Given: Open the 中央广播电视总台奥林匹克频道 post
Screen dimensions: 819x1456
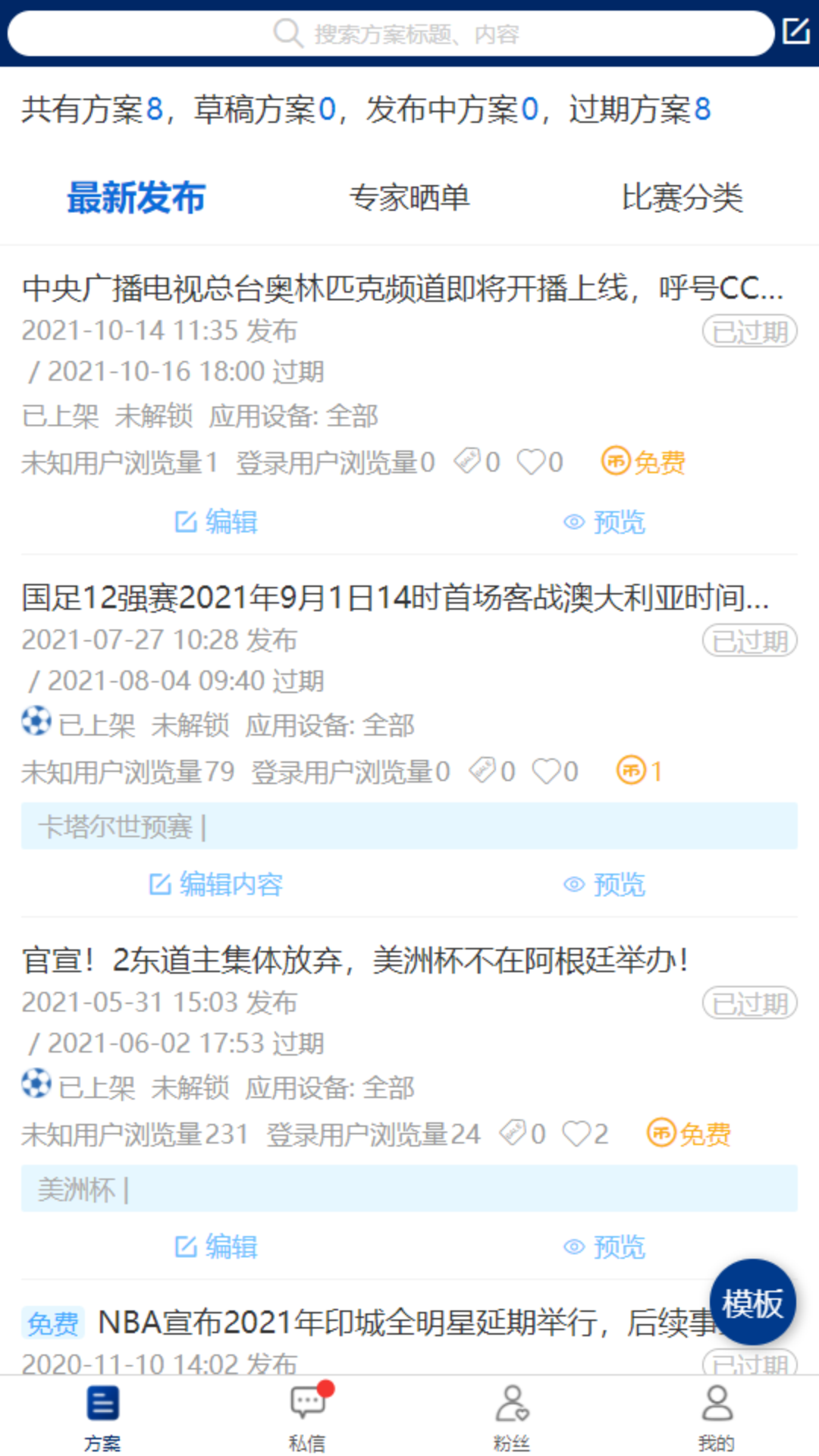Looking at the screenshot, I should [403, 288].
